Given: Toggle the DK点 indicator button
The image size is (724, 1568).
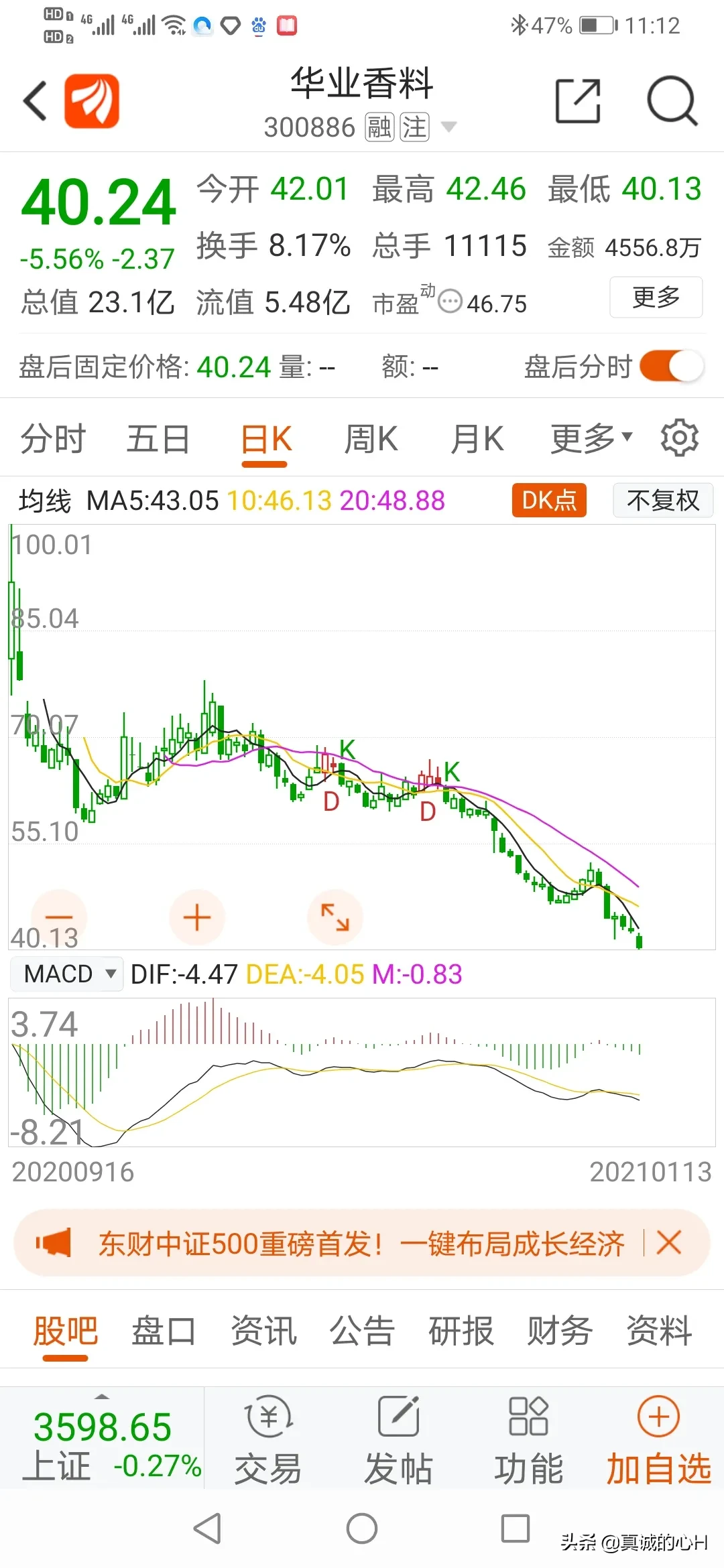Looking at the screenshot, I should [549, 501].
